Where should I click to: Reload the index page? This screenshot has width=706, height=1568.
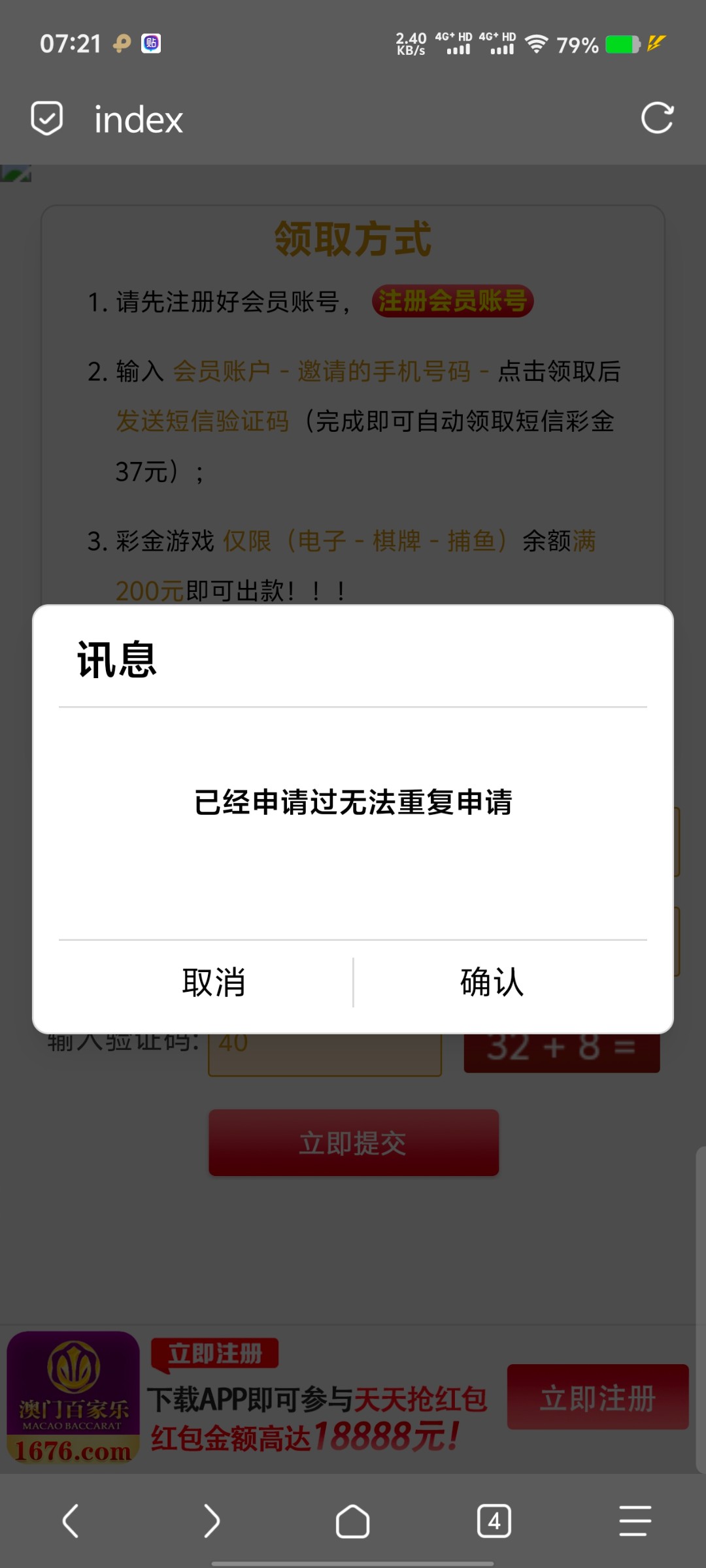coord(657,118)
